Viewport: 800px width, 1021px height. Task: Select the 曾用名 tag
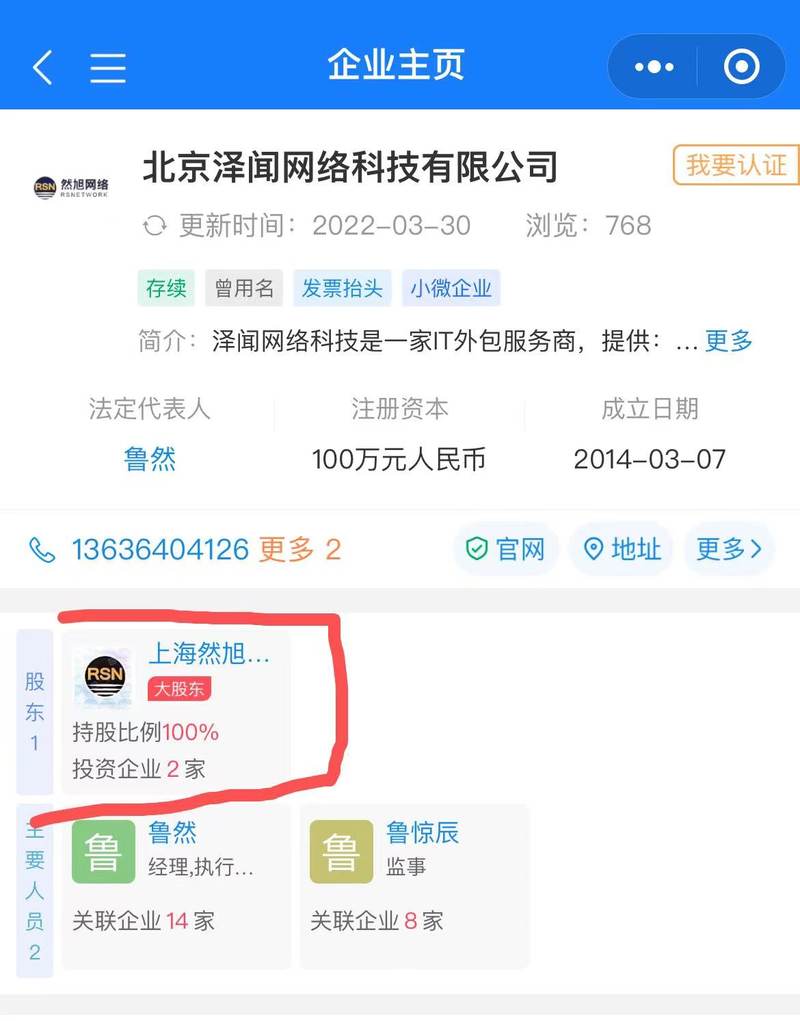point(244,289)
